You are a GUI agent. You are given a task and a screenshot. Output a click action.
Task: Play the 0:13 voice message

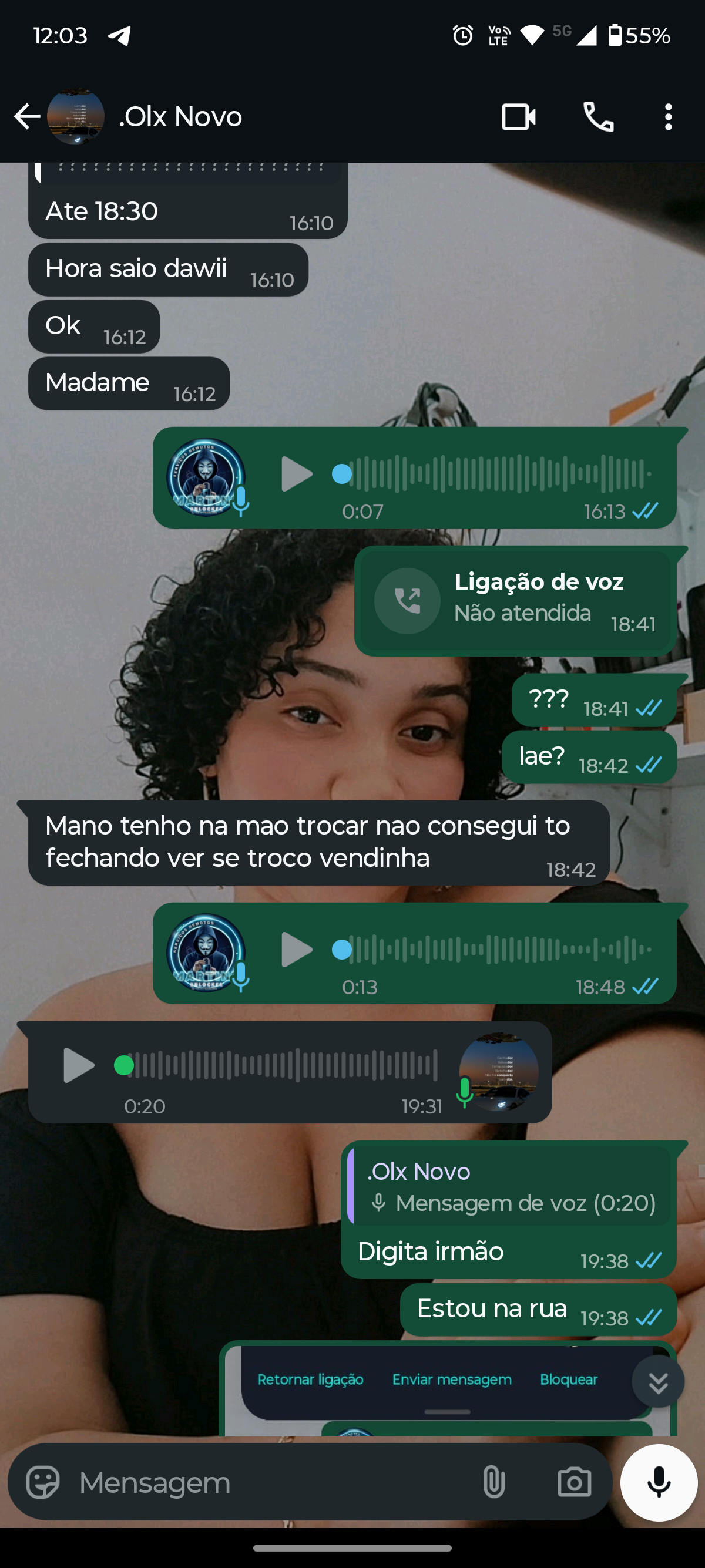click(296, 950)
